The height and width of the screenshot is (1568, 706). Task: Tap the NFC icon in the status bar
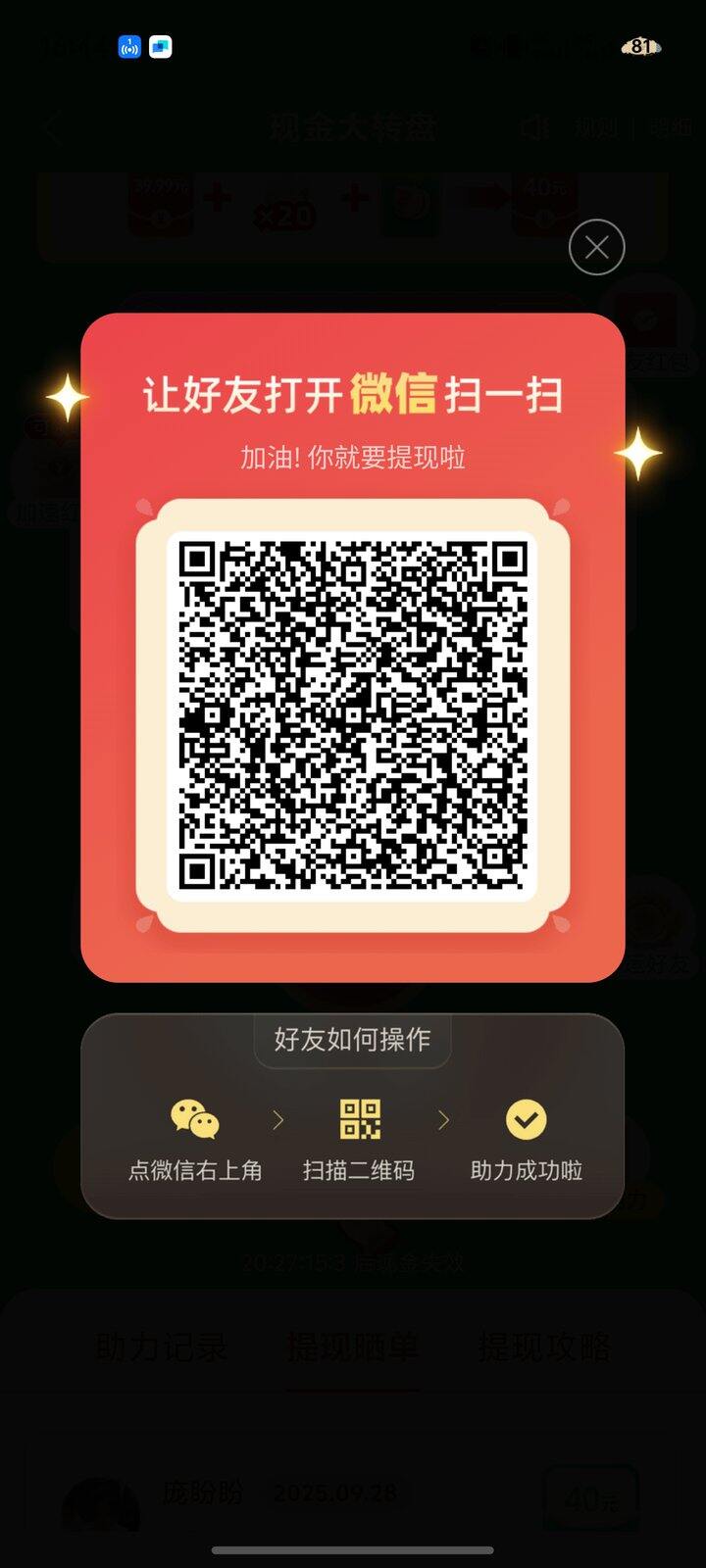[128, 46]
